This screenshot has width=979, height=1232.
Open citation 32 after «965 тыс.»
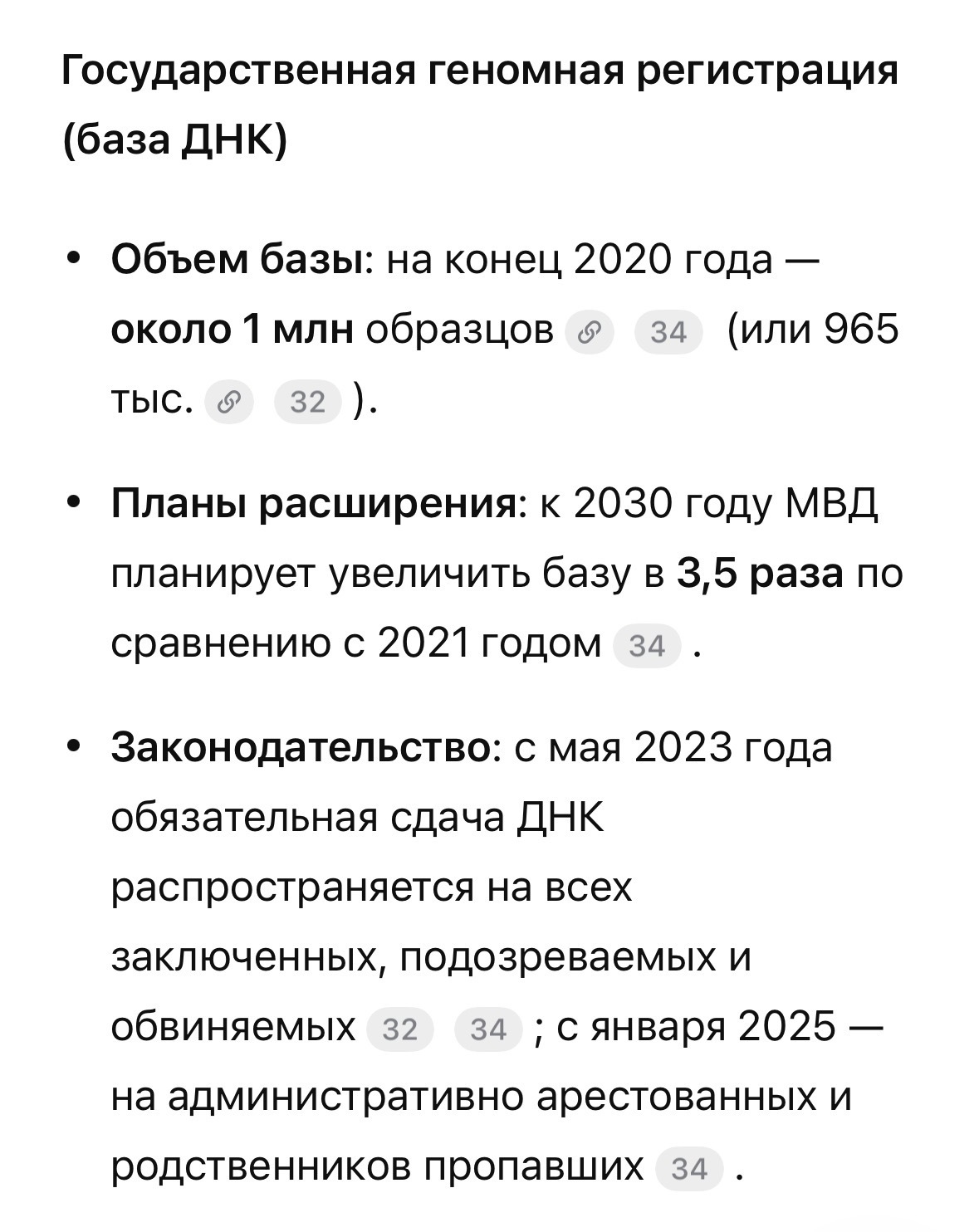307,403
